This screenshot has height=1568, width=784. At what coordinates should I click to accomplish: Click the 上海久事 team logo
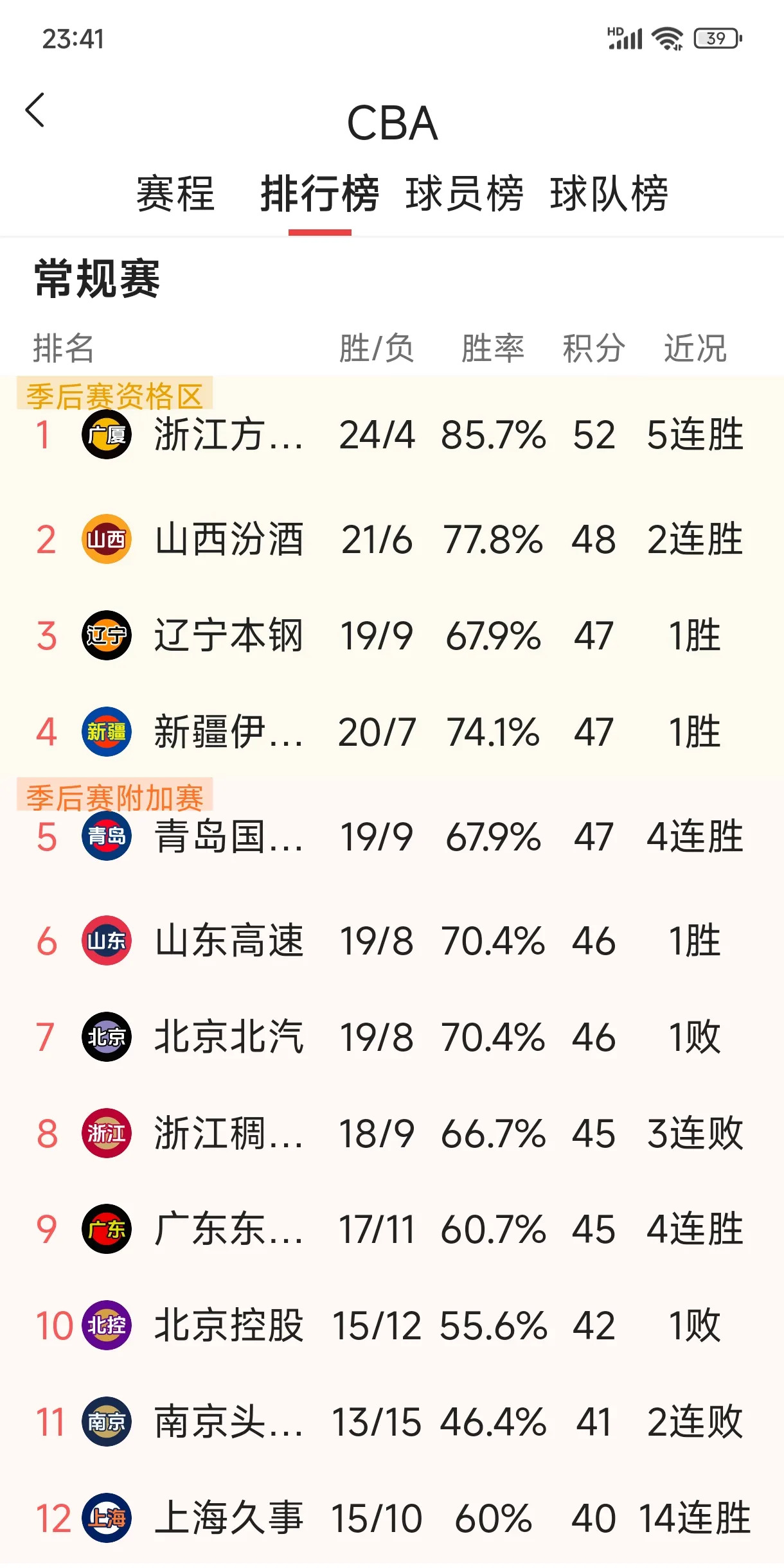tap(107, 1518)
